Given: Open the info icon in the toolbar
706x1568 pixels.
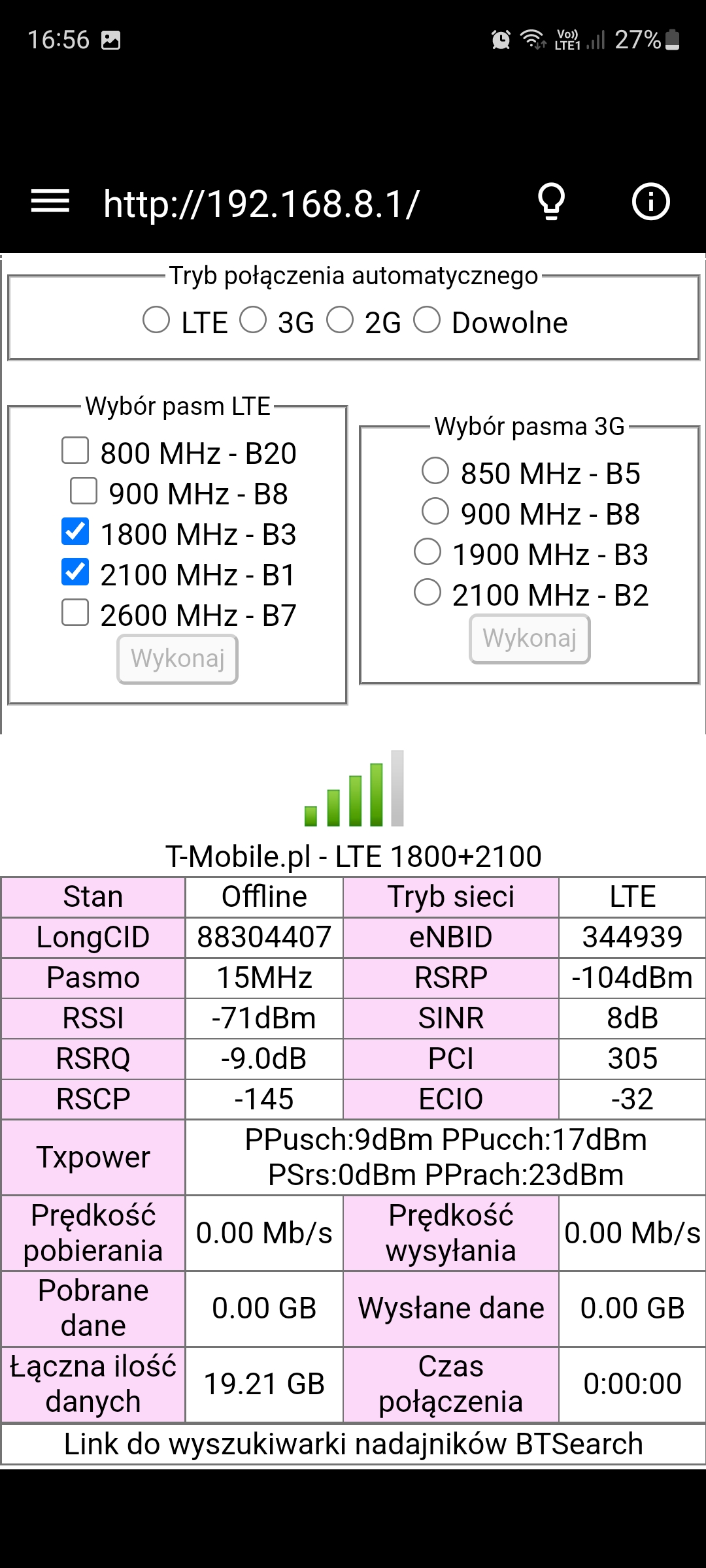Looking at the screenshot, I should coord(651,202).
